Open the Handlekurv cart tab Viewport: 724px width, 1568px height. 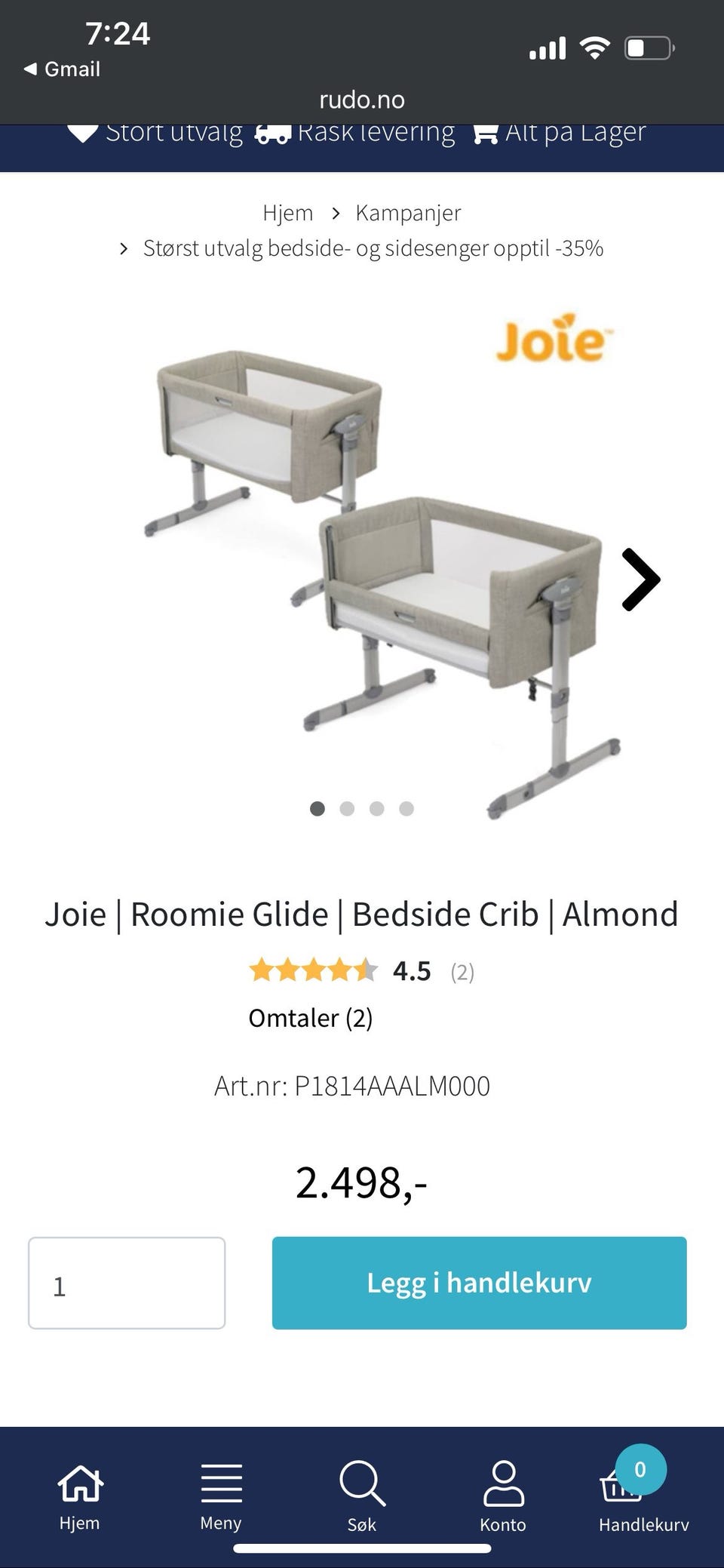click(x=643, y=1497)
